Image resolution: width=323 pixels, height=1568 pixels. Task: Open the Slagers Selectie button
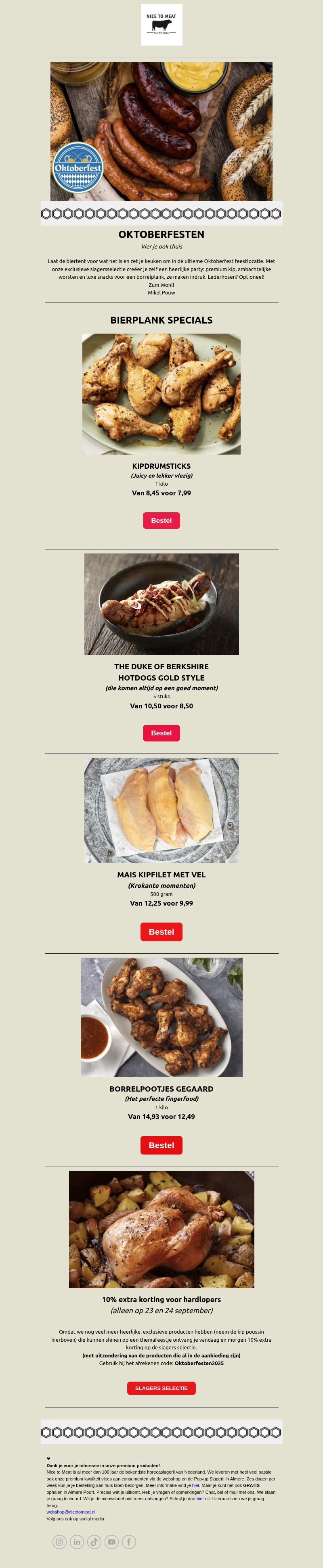point(161,1388)
